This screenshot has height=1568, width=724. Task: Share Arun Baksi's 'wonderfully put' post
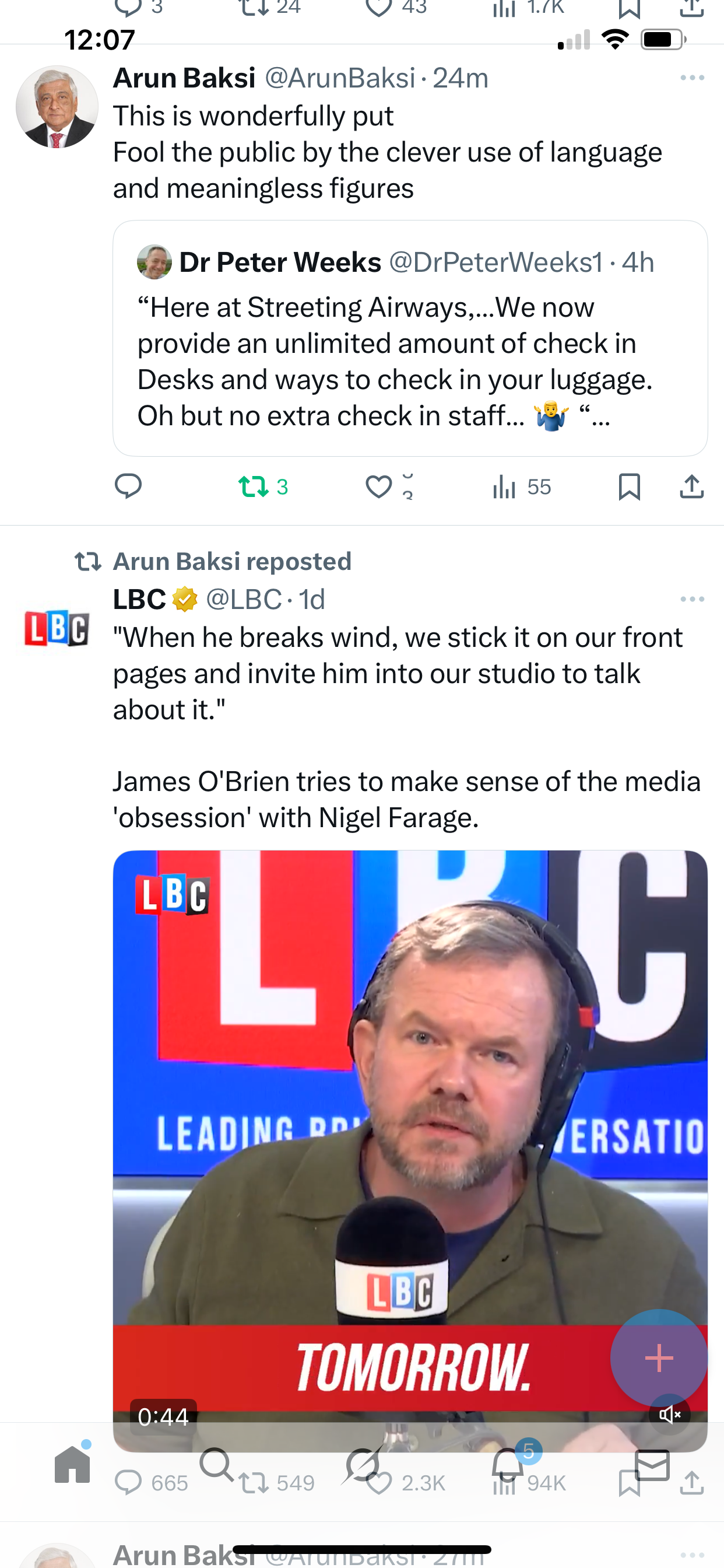click(x=691, y=487)
